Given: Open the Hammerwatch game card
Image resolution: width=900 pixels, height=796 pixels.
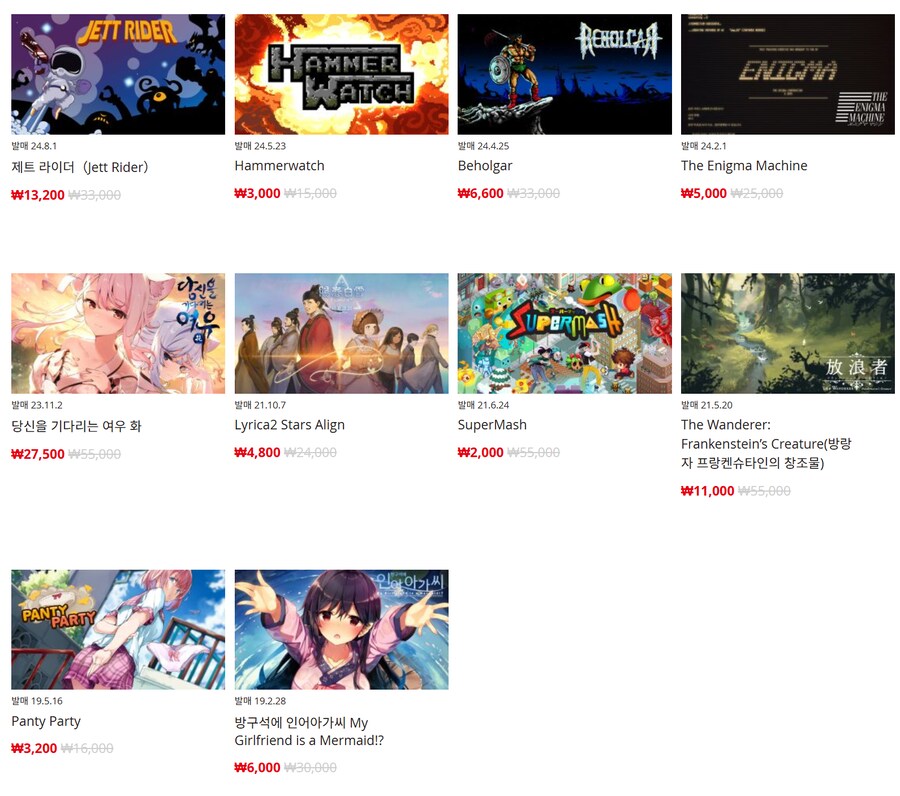Looking at the screenshot, I should [x=341, y=75].
